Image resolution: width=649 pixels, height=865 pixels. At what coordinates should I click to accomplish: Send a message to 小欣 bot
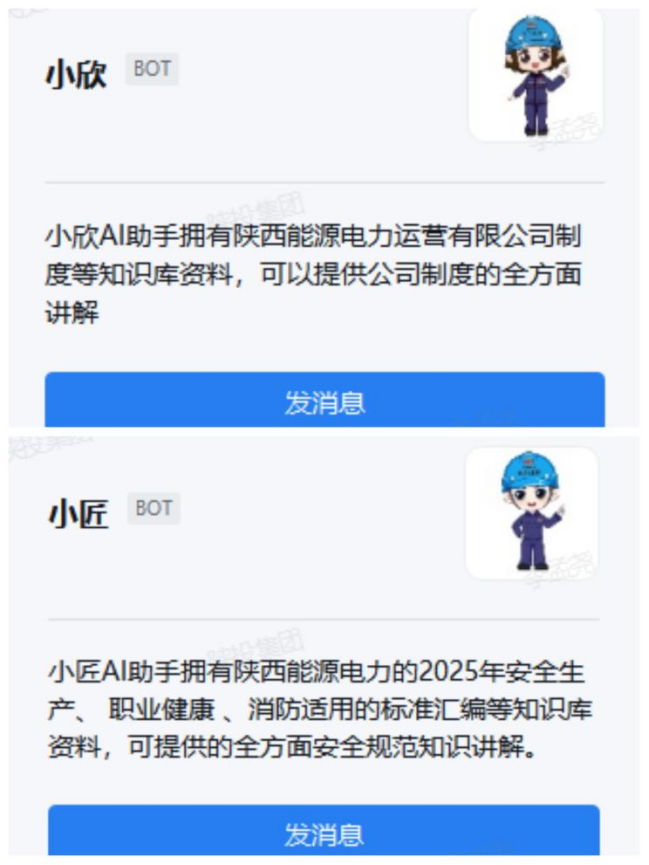coord(324,401)
